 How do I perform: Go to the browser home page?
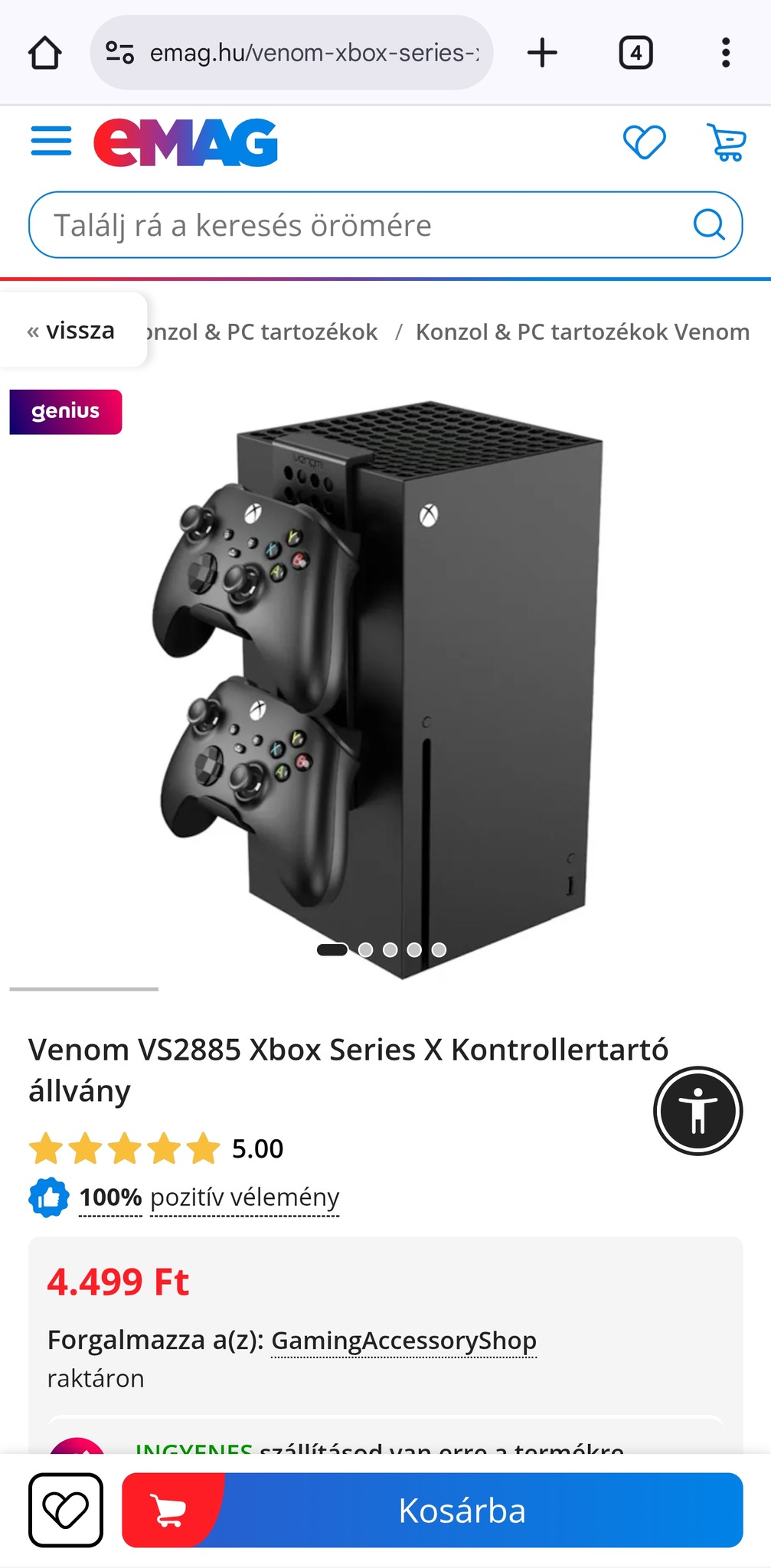click(44, 53)
